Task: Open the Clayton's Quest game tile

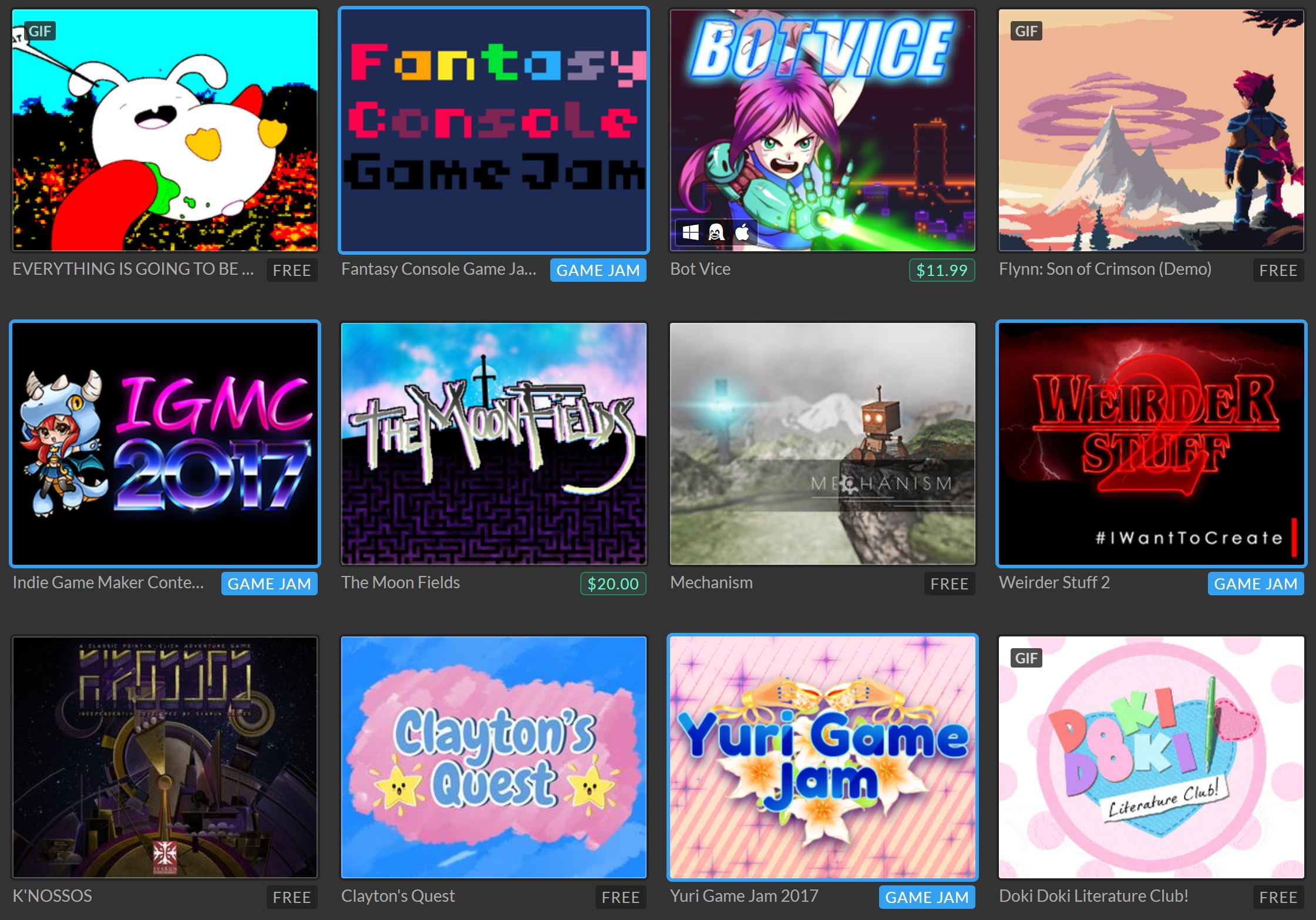Action: 494,757
